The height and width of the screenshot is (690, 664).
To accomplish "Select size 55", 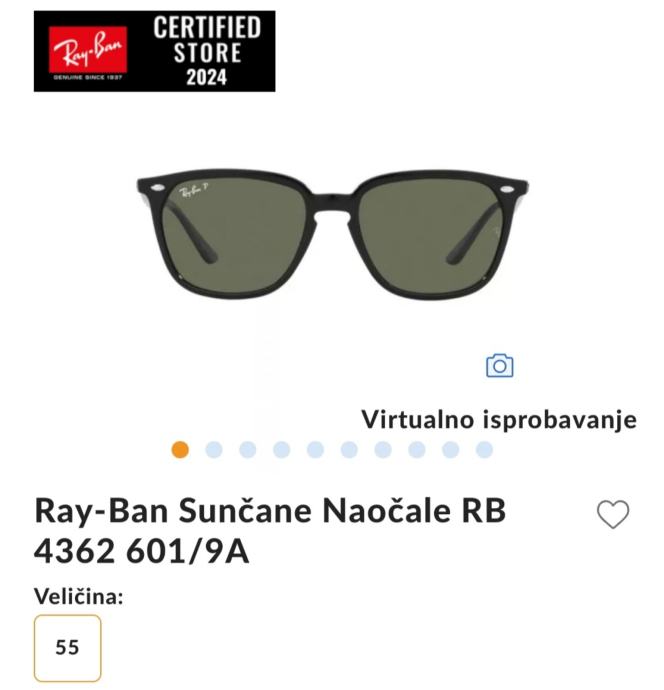I will point(67,647).
